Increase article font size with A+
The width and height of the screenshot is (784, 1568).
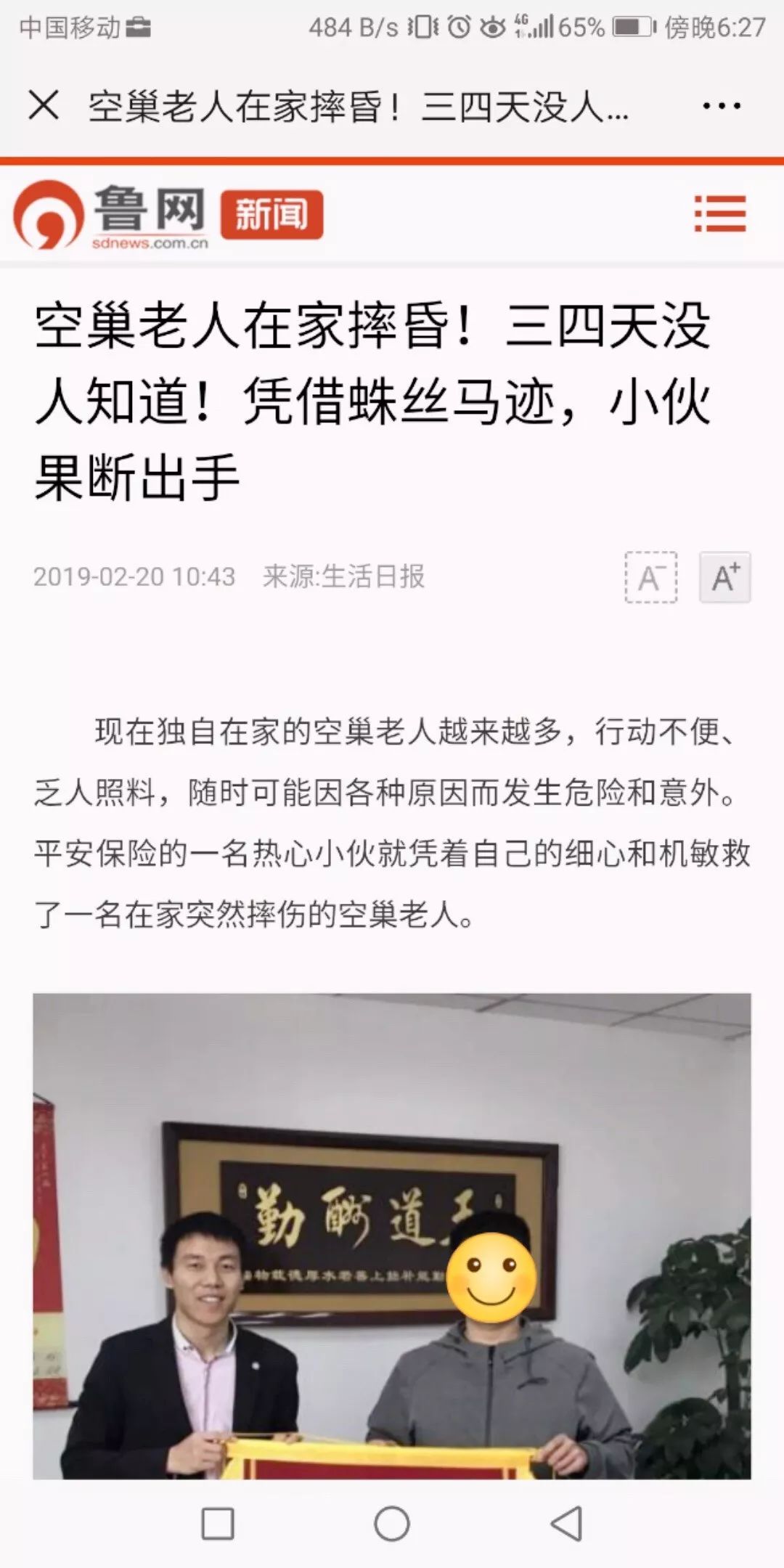point(724,578)
